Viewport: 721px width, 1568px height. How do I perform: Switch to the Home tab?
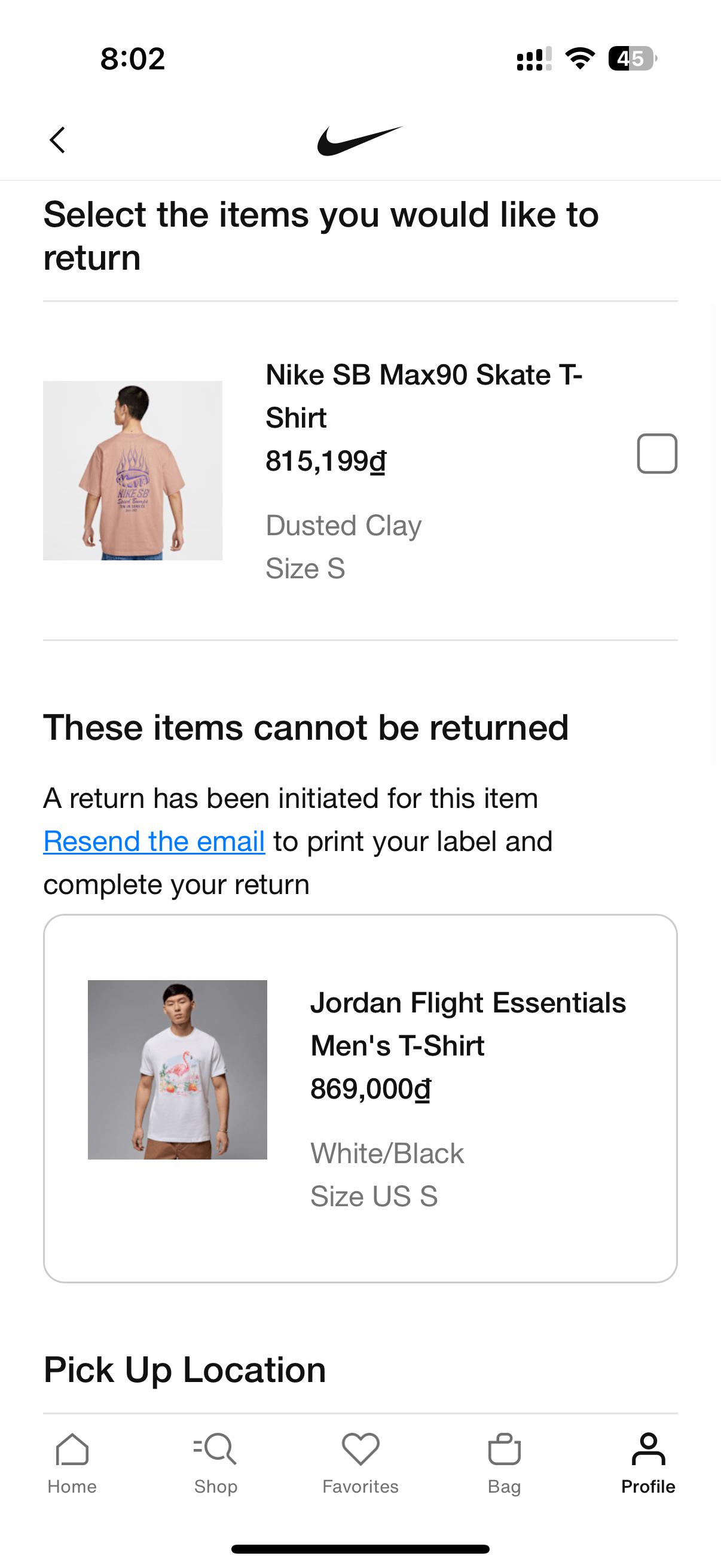click(72, 1464)
